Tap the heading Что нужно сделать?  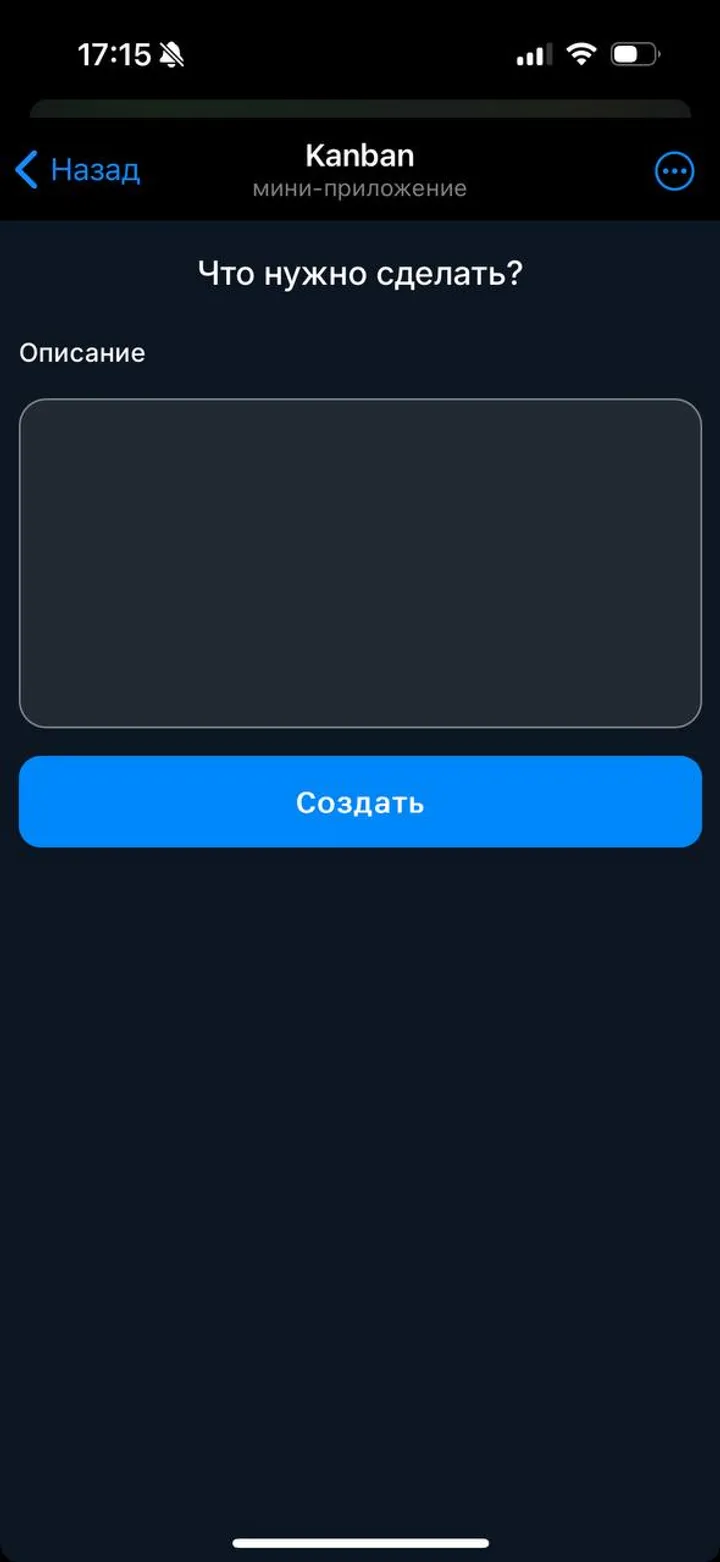360,271
